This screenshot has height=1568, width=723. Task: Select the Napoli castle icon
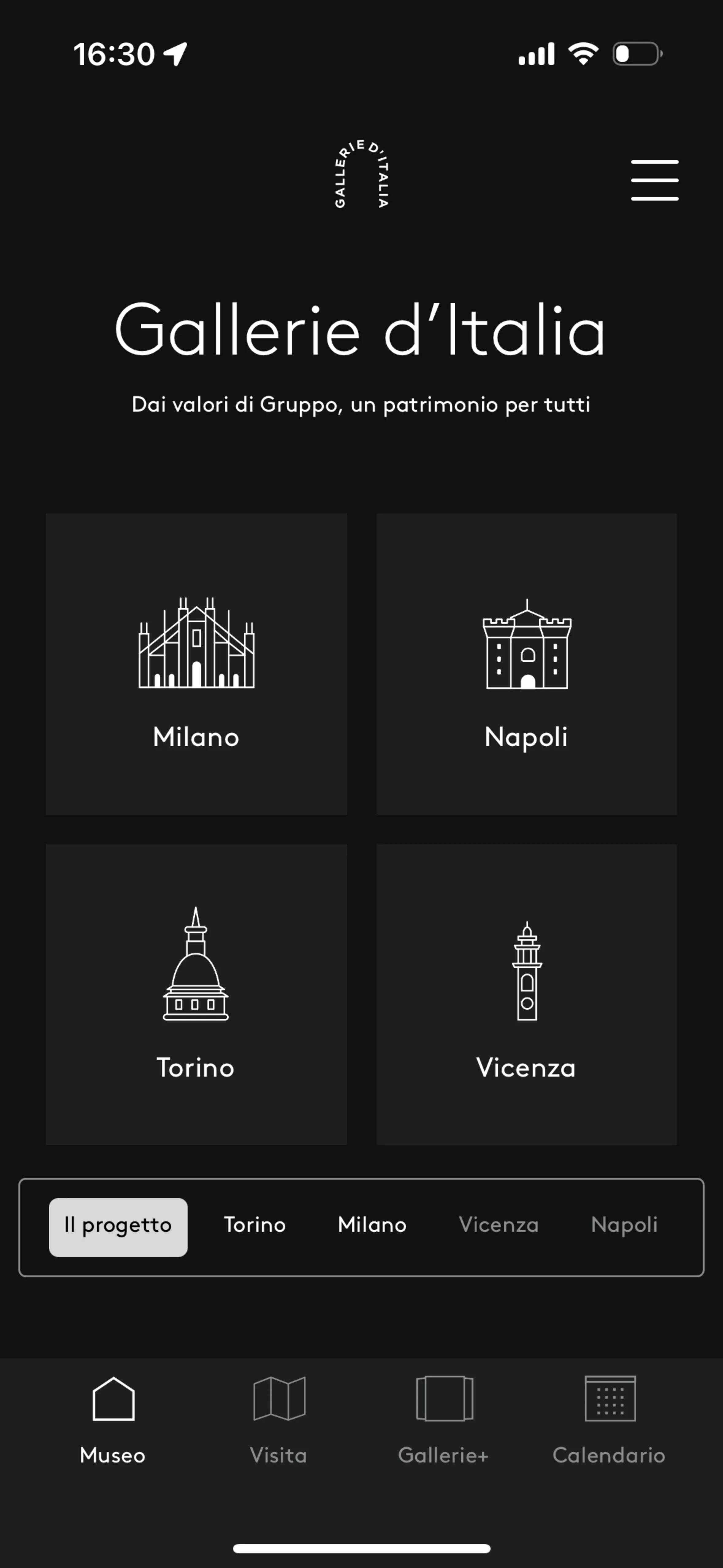coord(526,647)
